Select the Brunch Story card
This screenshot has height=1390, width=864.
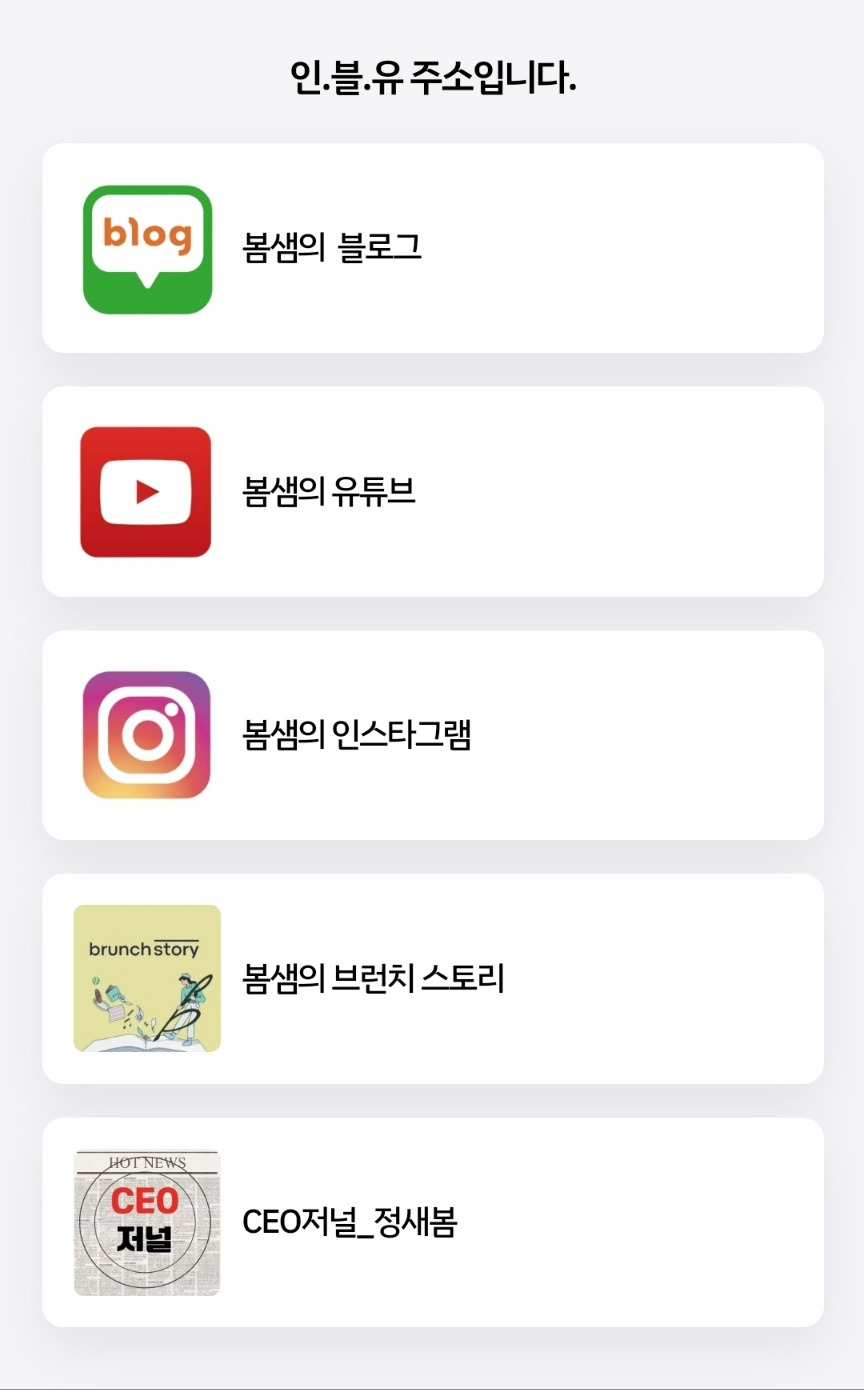(432, 977)
